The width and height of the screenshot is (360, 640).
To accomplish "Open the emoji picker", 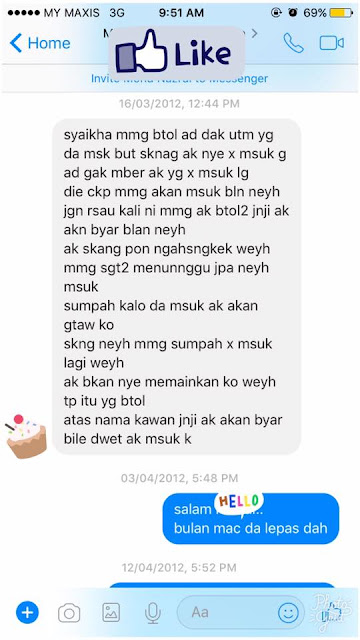I will (x=288, y=613).
